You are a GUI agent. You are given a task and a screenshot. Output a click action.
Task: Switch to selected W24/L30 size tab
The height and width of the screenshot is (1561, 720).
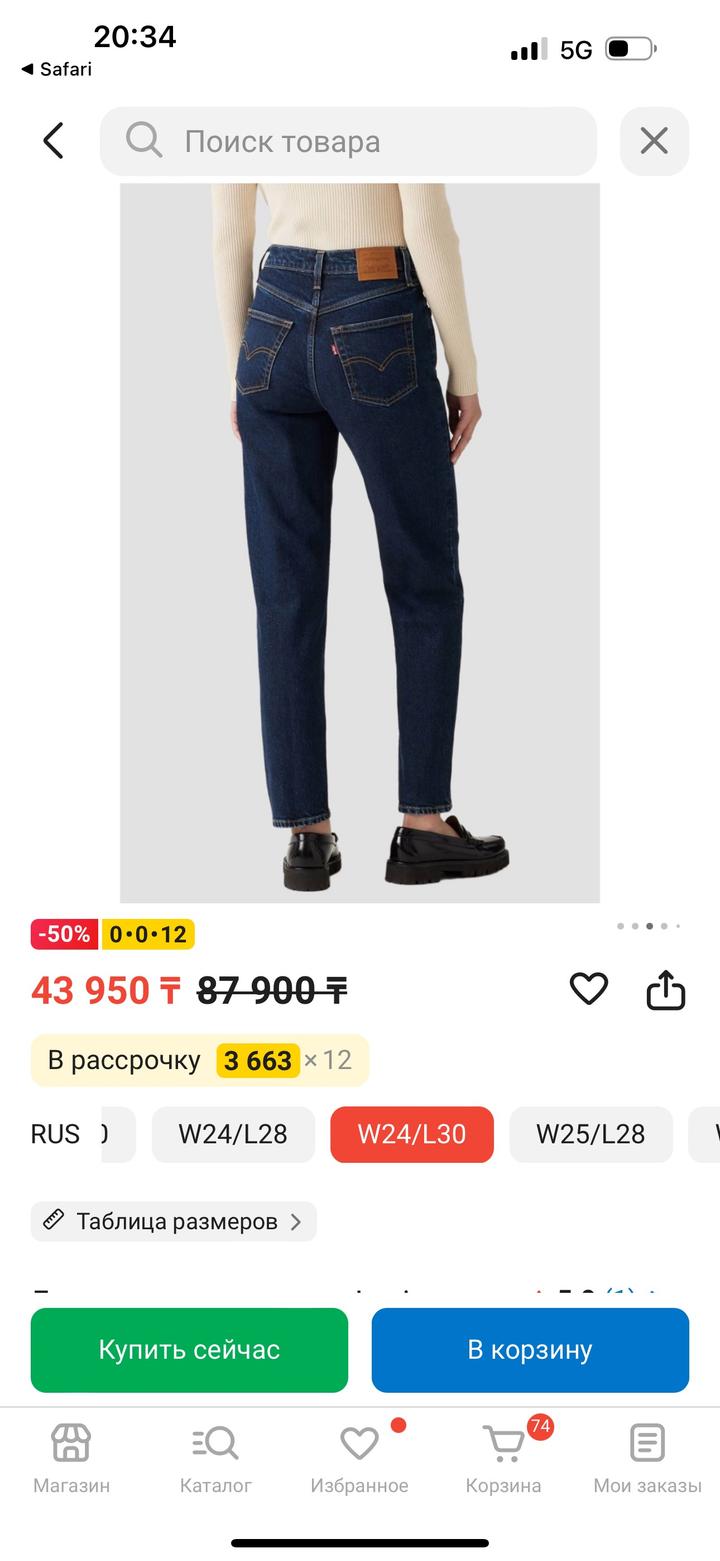412,1134
